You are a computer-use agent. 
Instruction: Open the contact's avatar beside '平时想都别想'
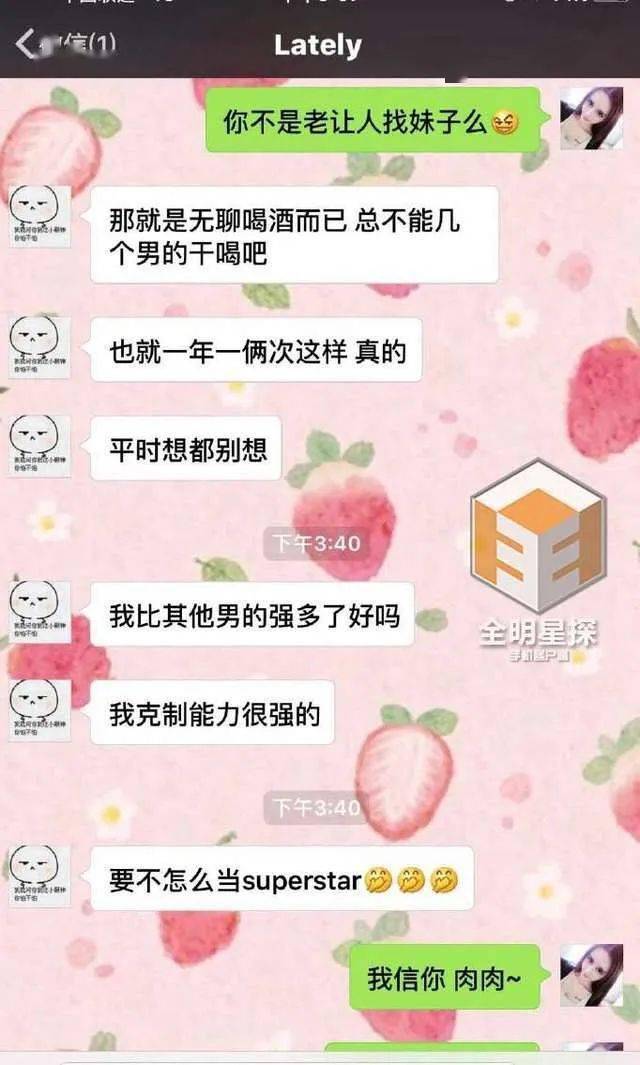coord(40,446)
